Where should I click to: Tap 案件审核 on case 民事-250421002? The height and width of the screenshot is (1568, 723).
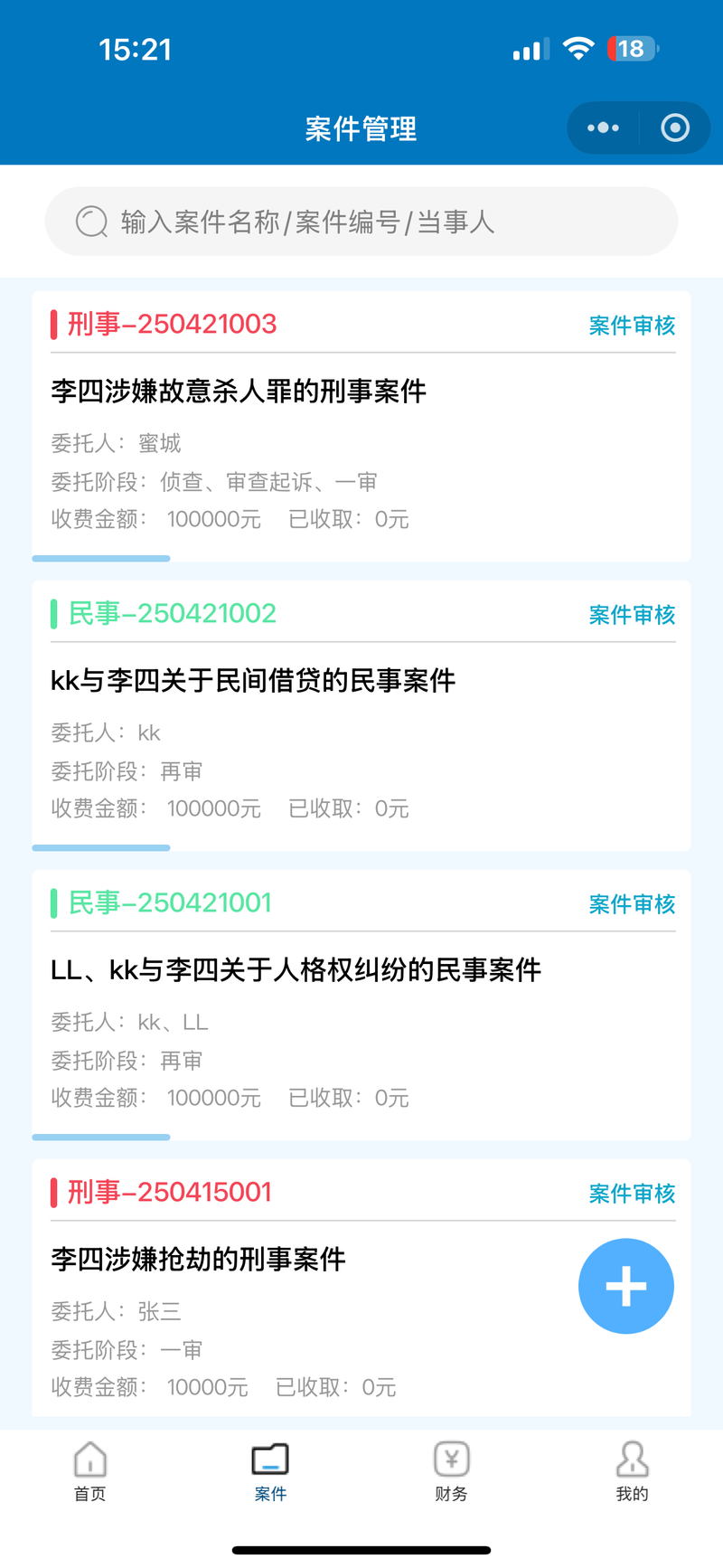(x=632, y=615)
